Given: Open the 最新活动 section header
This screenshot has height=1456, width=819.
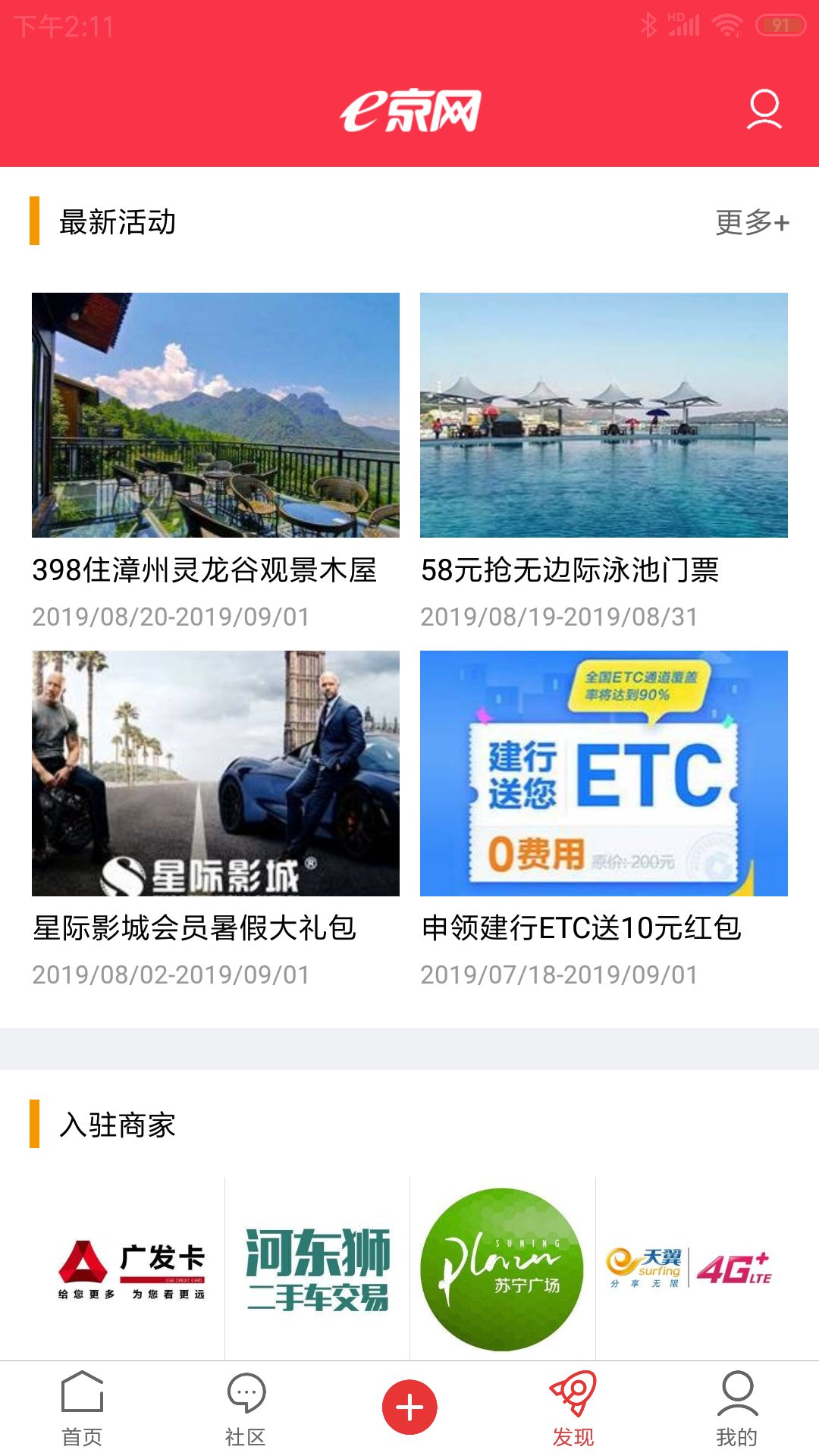Looking at the screenshot, I should pos(118,223).
